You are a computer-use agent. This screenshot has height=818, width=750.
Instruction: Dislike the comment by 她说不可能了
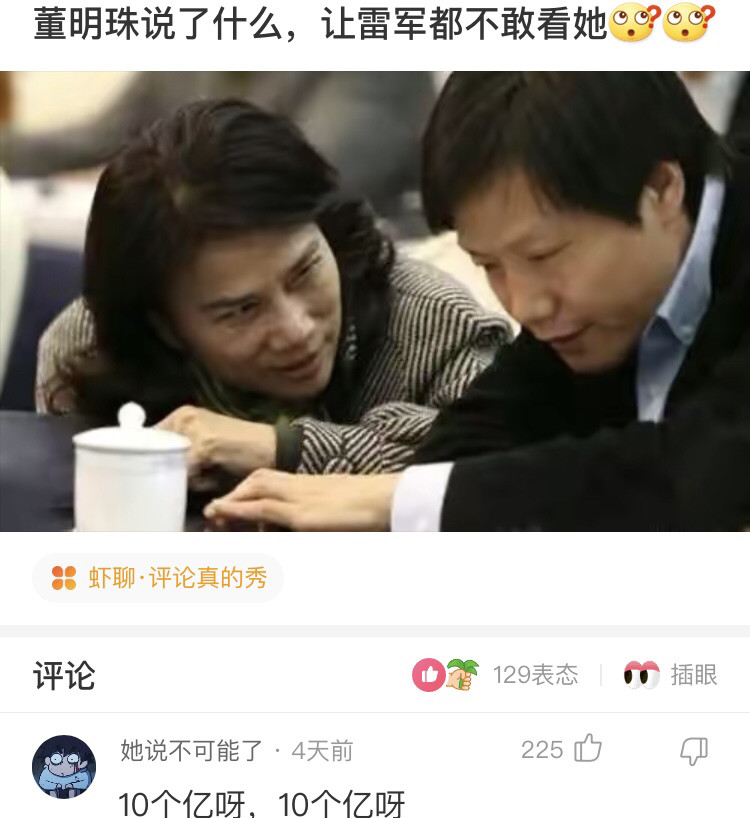[x=693, y=750]
